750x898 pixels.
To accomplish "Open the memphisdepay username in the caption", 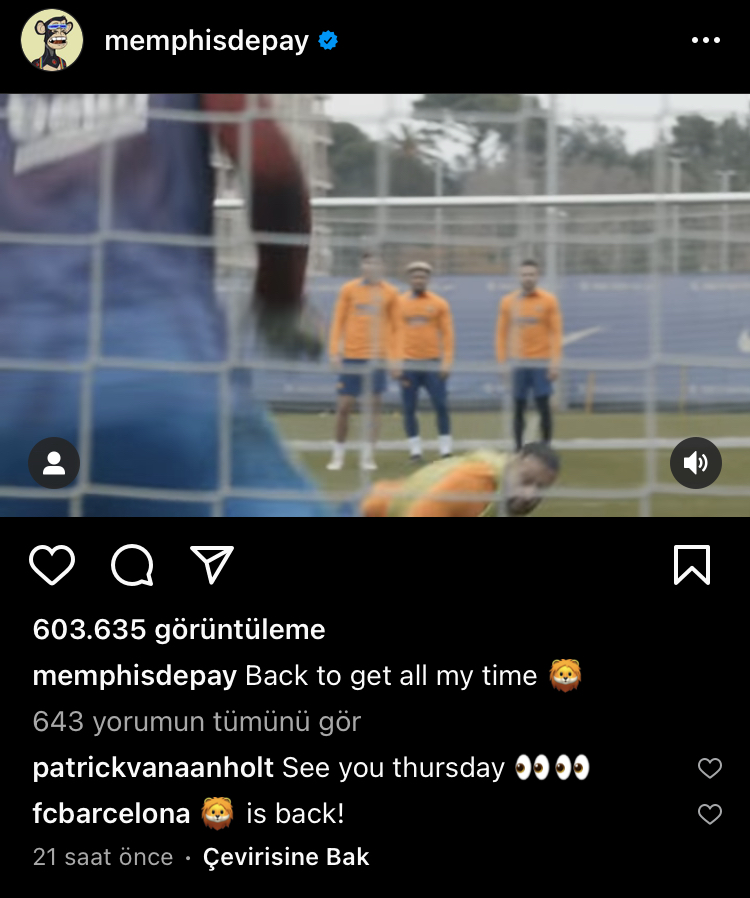I will [x=134, y=676].
